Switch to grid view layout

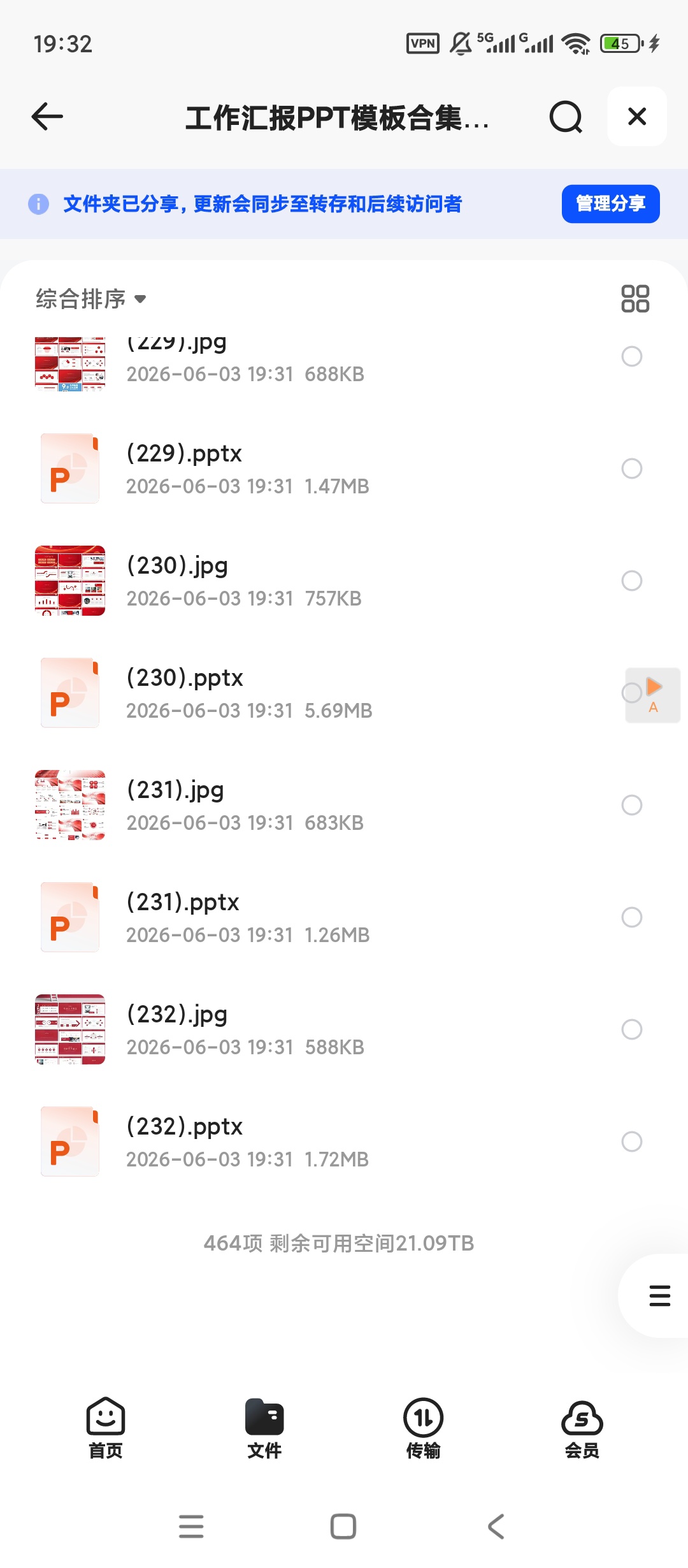pos(635,298)
